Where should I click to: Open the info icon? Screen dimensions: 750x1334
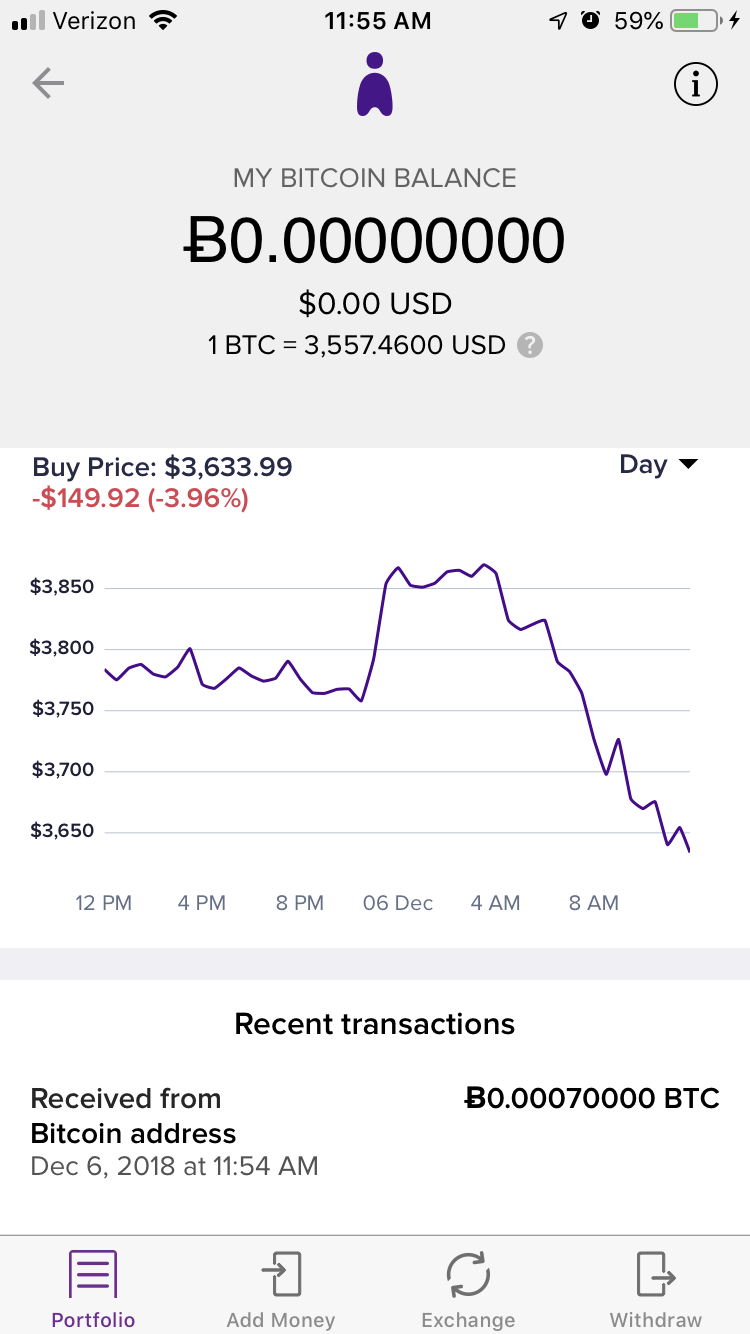pyautogui.click(x=695, y=85)
